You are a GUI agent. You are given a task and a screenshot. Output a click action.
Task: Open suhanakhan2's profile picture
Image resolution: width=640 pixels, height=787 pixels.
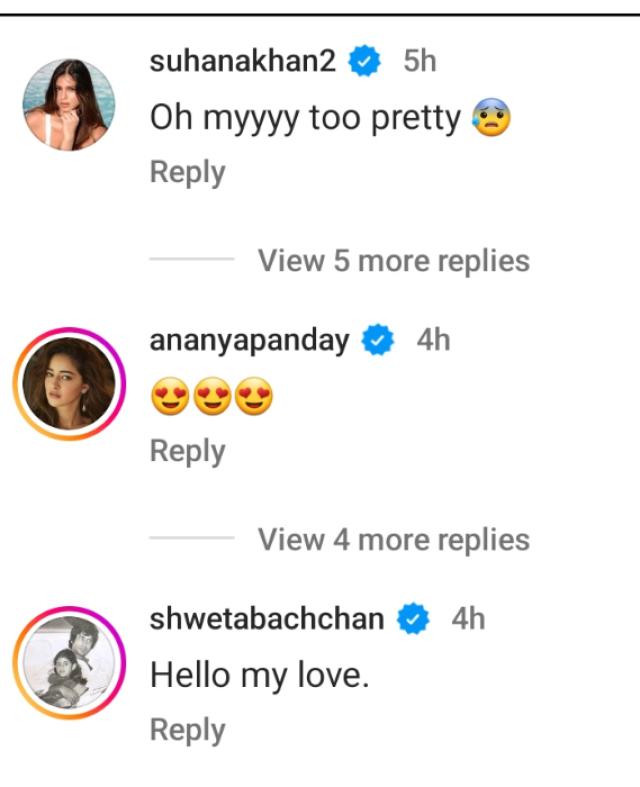coord(69,104)
